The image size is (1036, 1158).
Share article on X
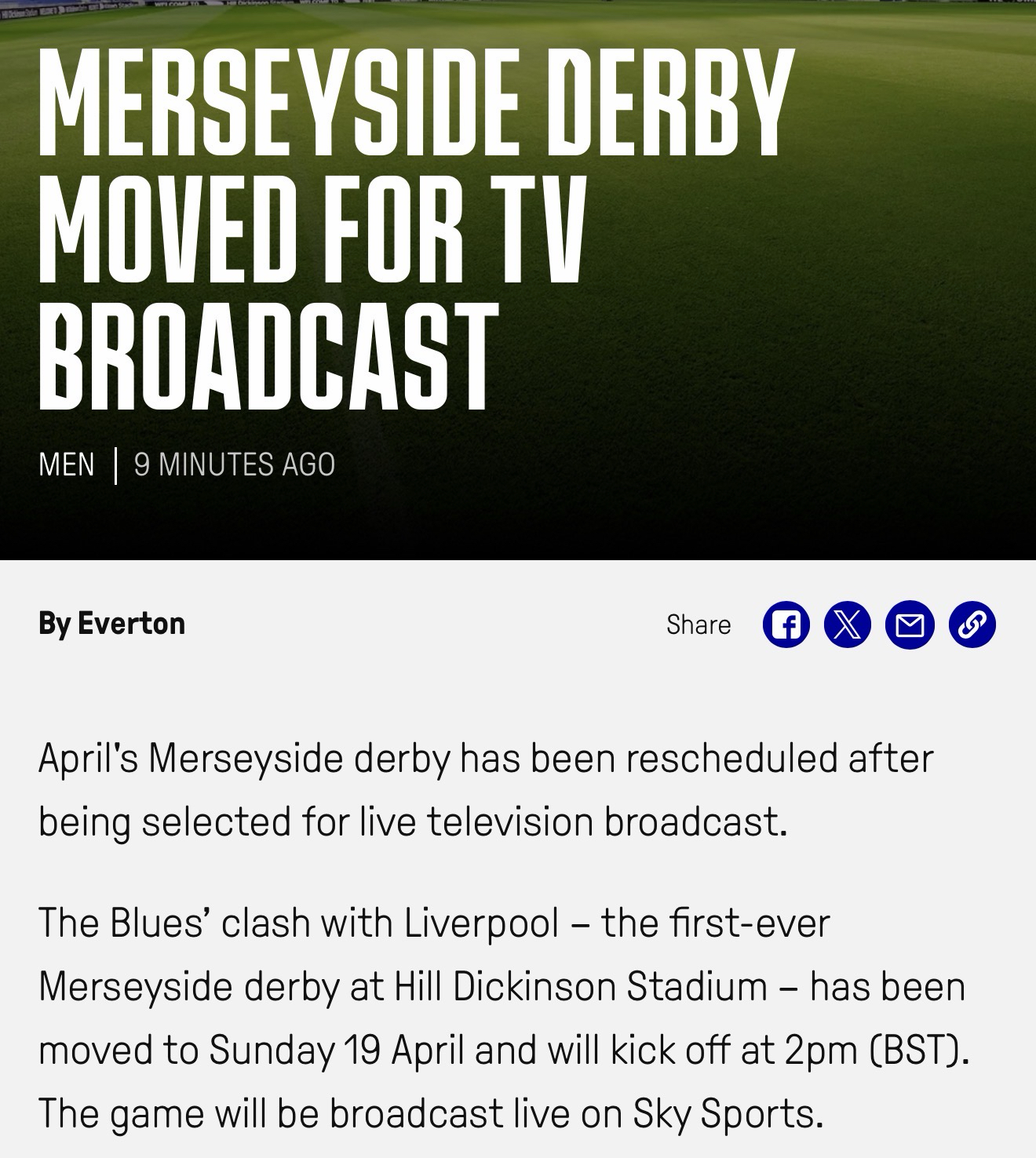(x=848, y=625)
